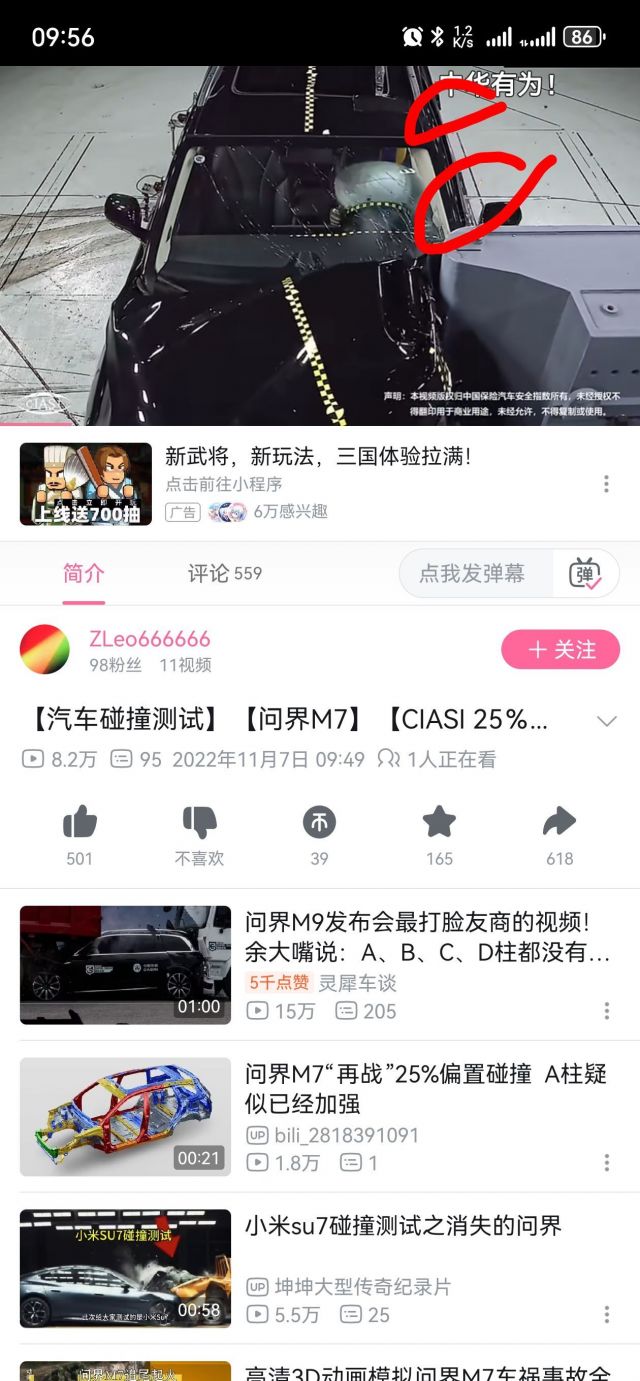This screenshot has width=640, height=1381.
Task: Toggle the danmaku display switch
Action: click(585, 574)
